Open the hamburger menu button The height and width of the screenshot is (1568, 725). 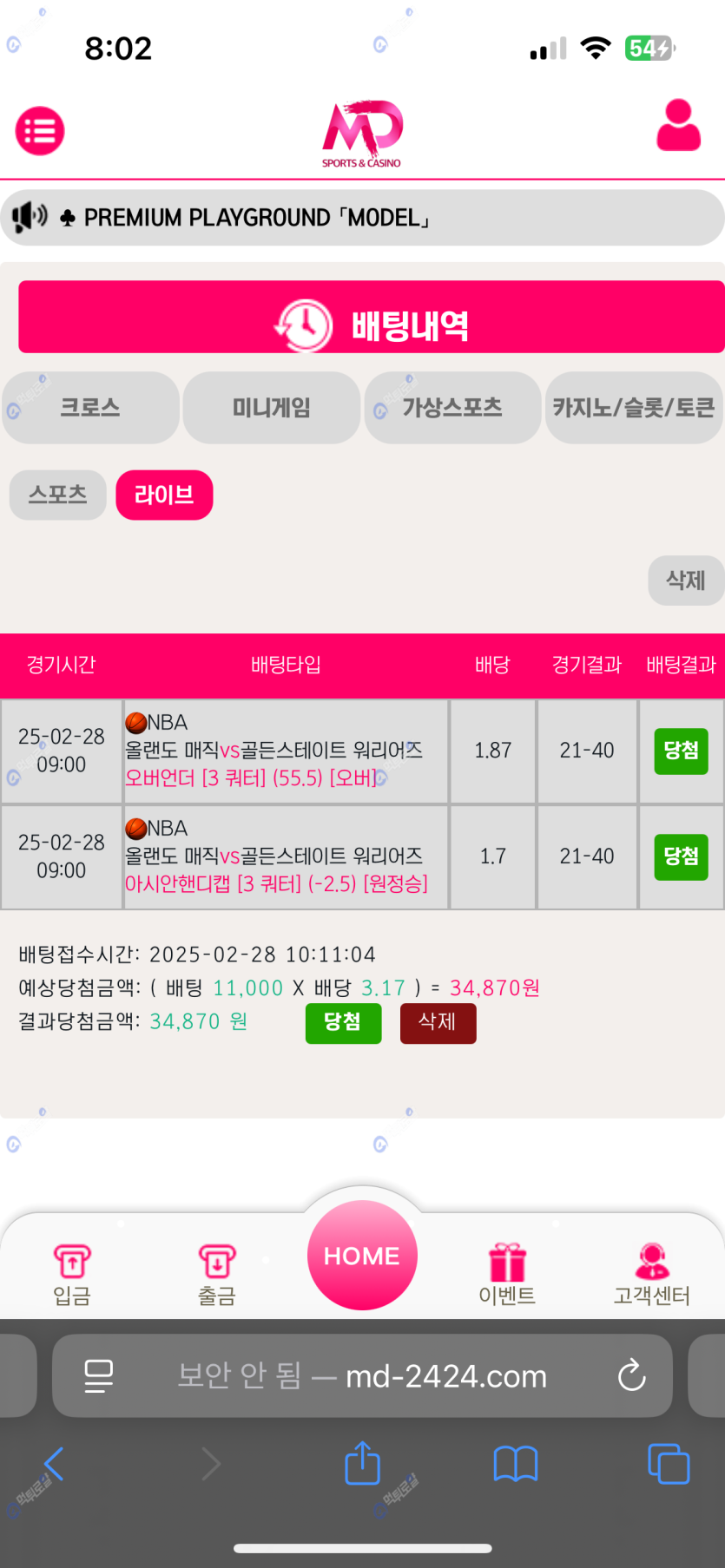[x=40, y=131]
